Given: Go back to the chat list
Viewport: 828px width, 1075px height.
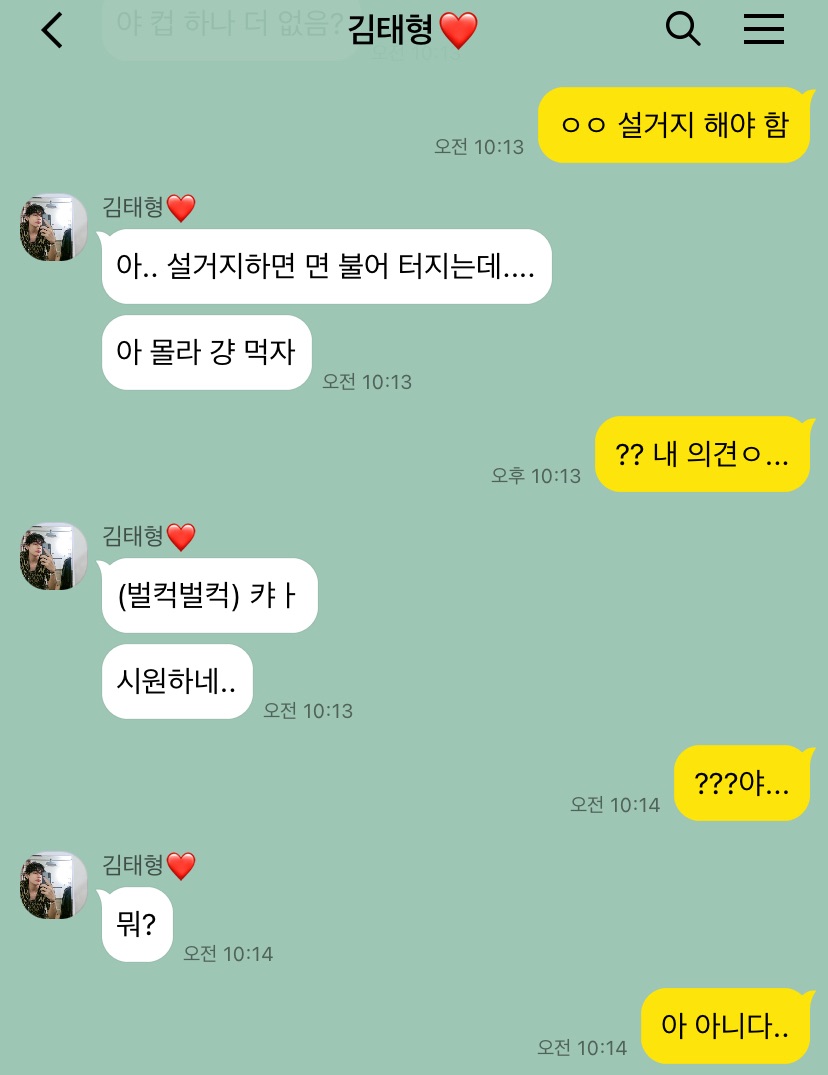Looking at the screenshot, I should (x=52, y=31).
